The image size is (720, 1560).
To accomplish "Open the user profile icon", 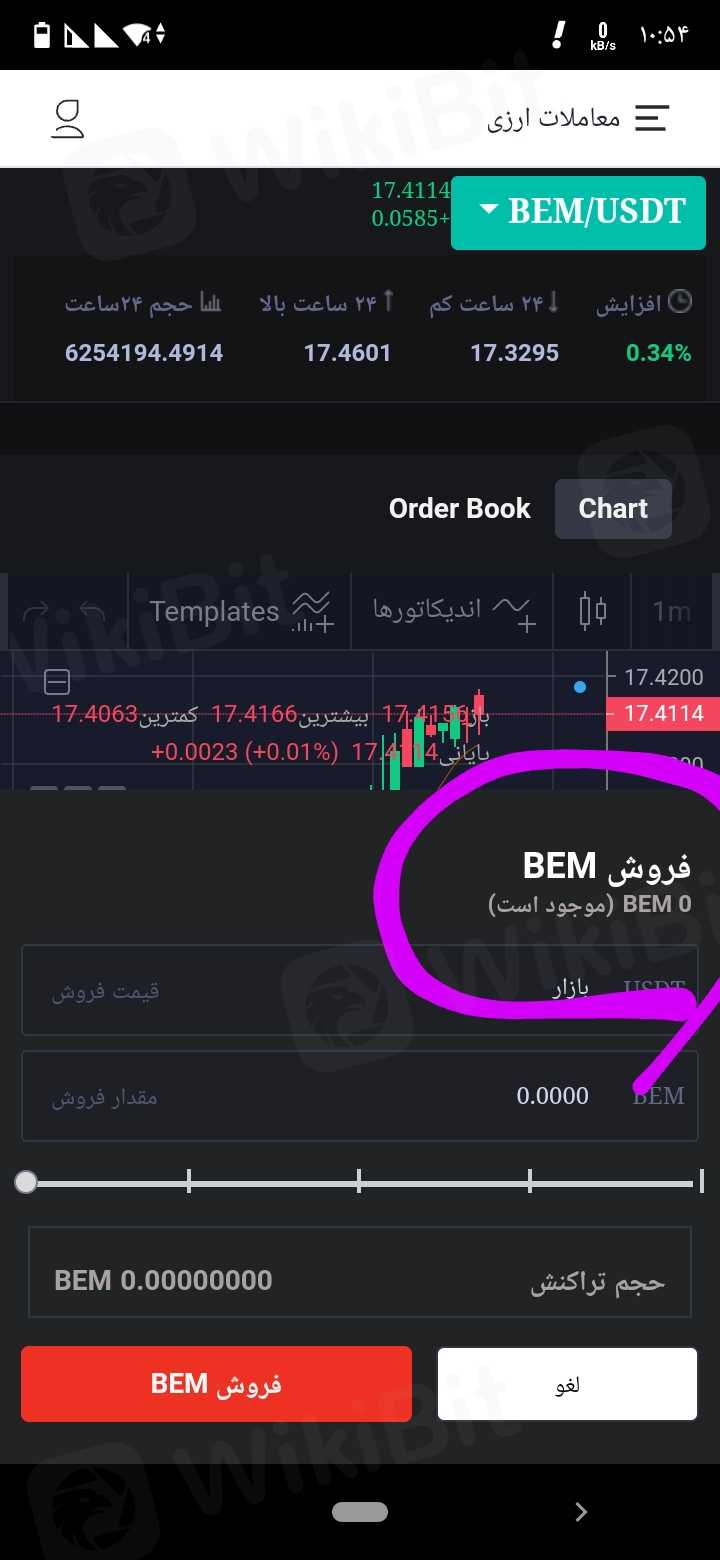I will pos(68,119).
